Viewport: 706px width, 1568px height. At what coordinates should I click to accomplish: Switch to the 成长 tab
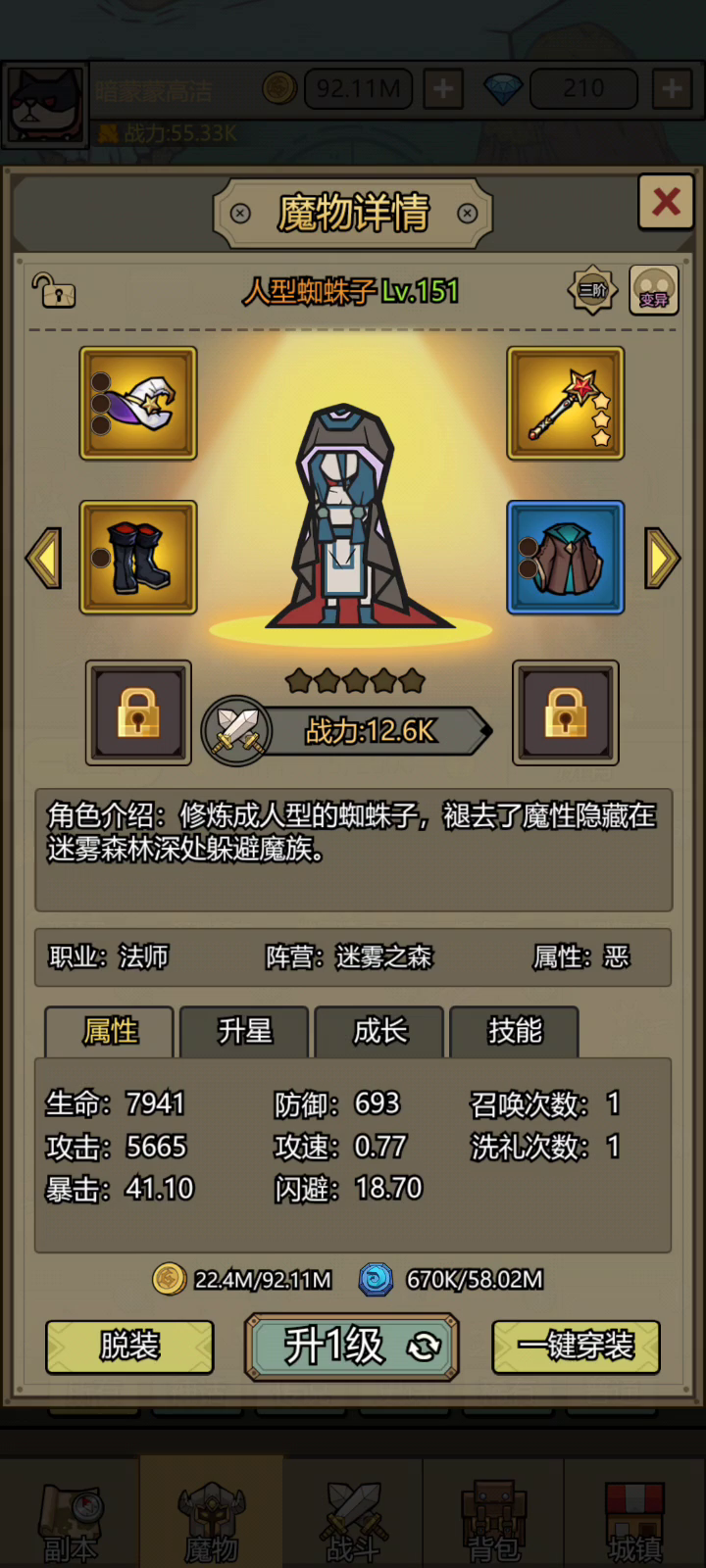tap(379, 1031)
